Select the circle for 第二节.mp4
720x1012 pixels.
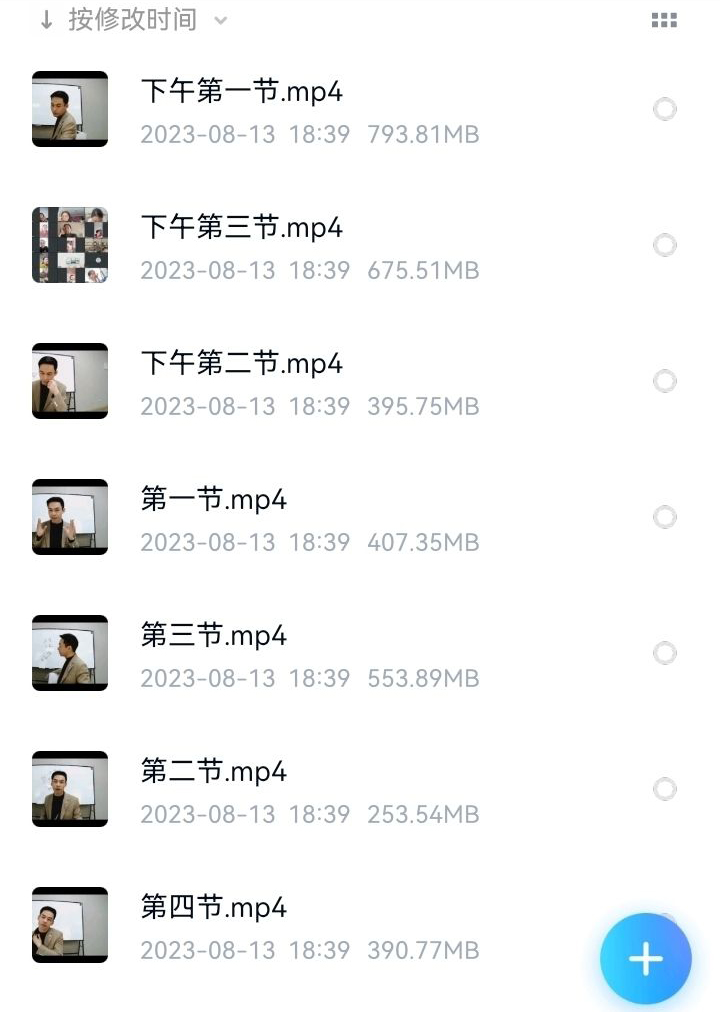pos(664,789)
